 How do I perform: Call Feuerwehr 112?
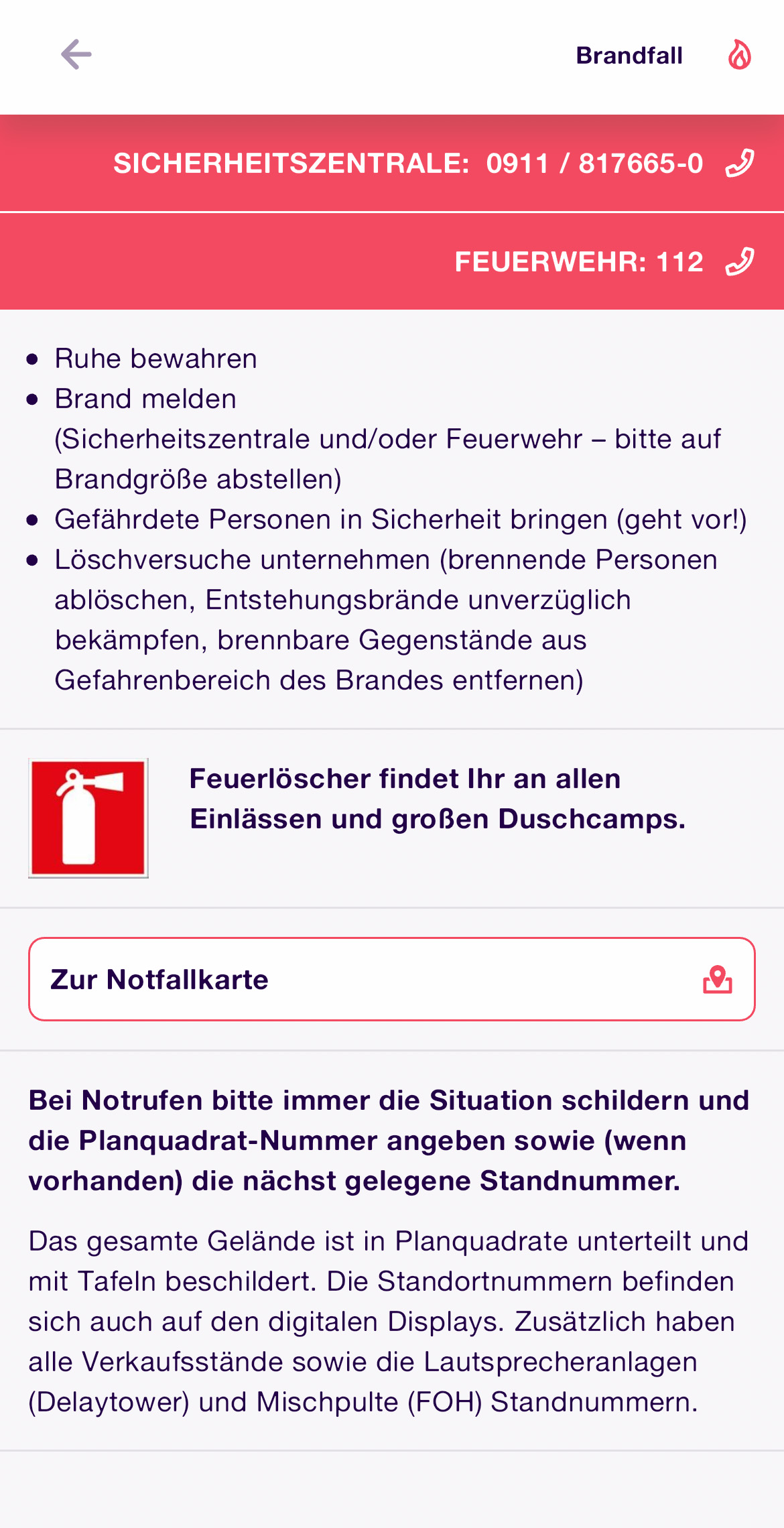(x=392, y=261)
